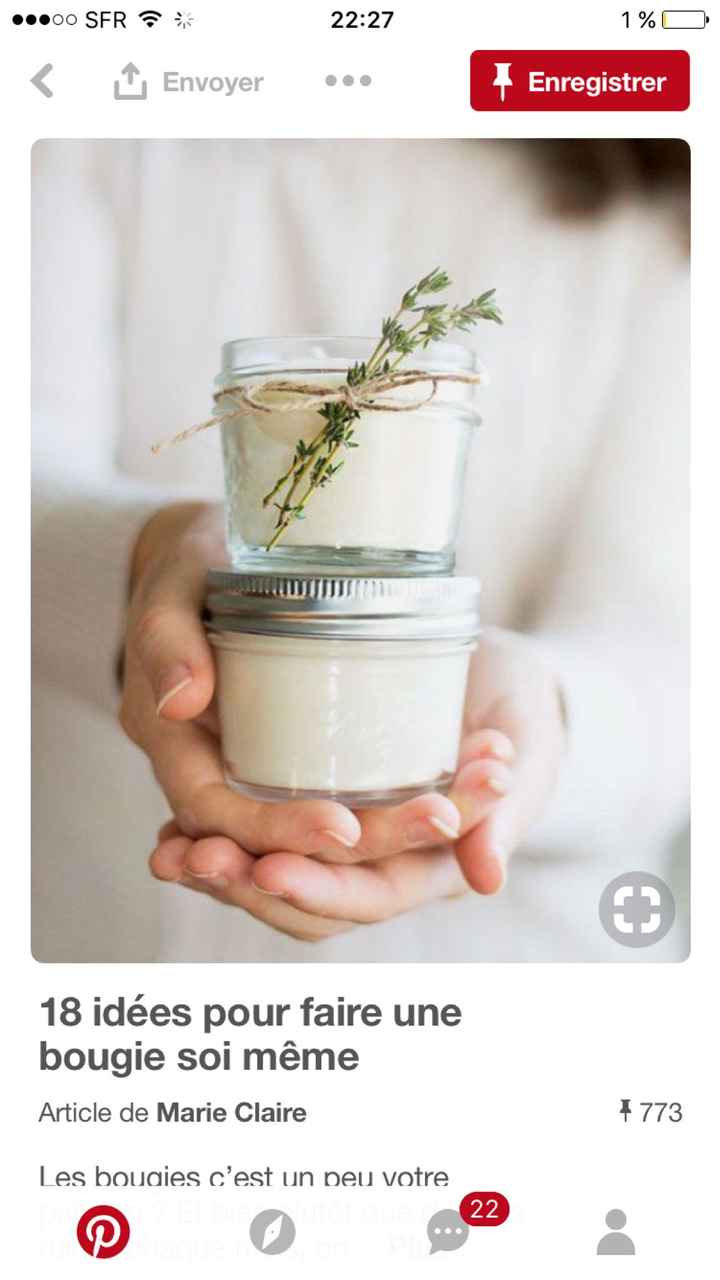This screenshot has width=720, height=1280.
Task: Open your profile with the person icon
Action: (614, 1232)
